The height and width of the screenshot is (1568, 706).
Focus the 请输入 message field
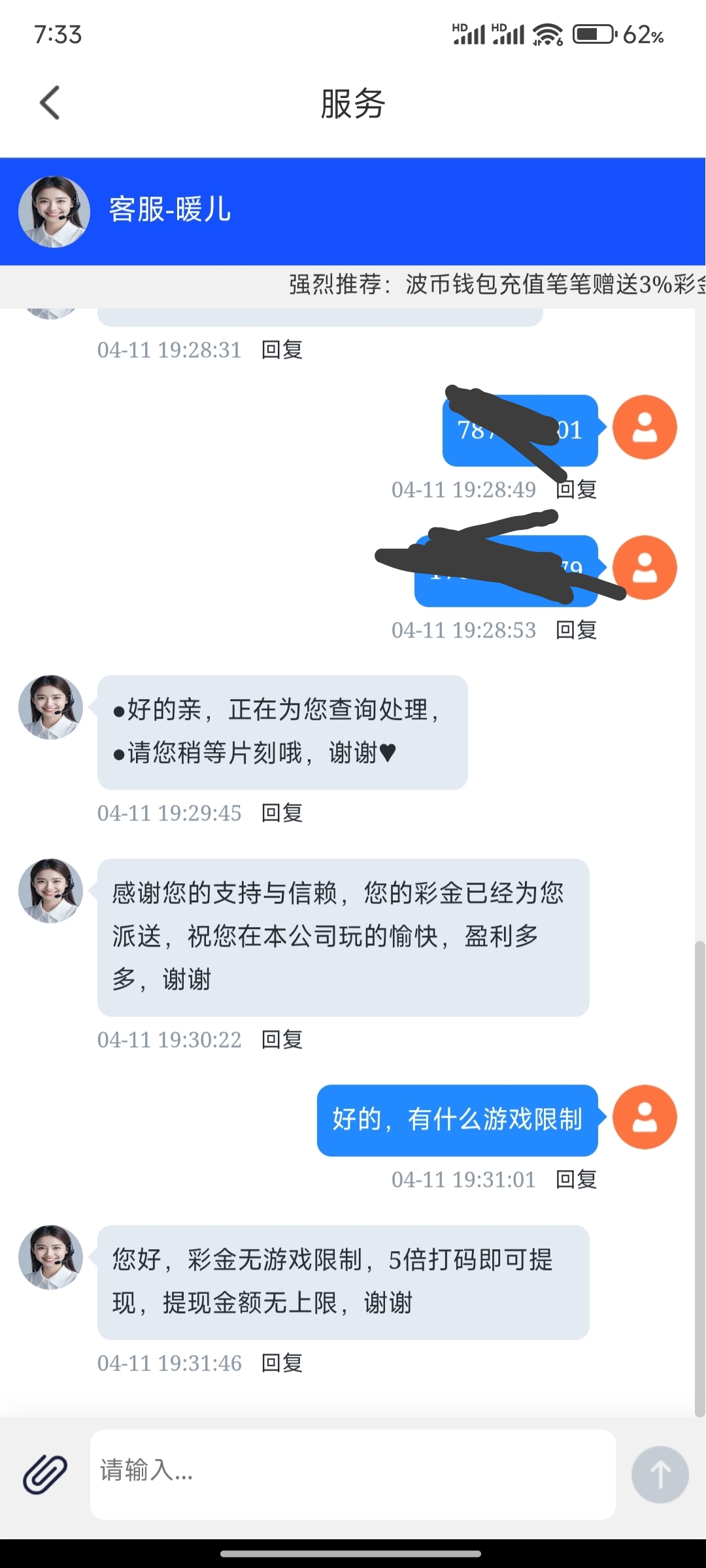pyautogui.click(x=353, y=1475)
